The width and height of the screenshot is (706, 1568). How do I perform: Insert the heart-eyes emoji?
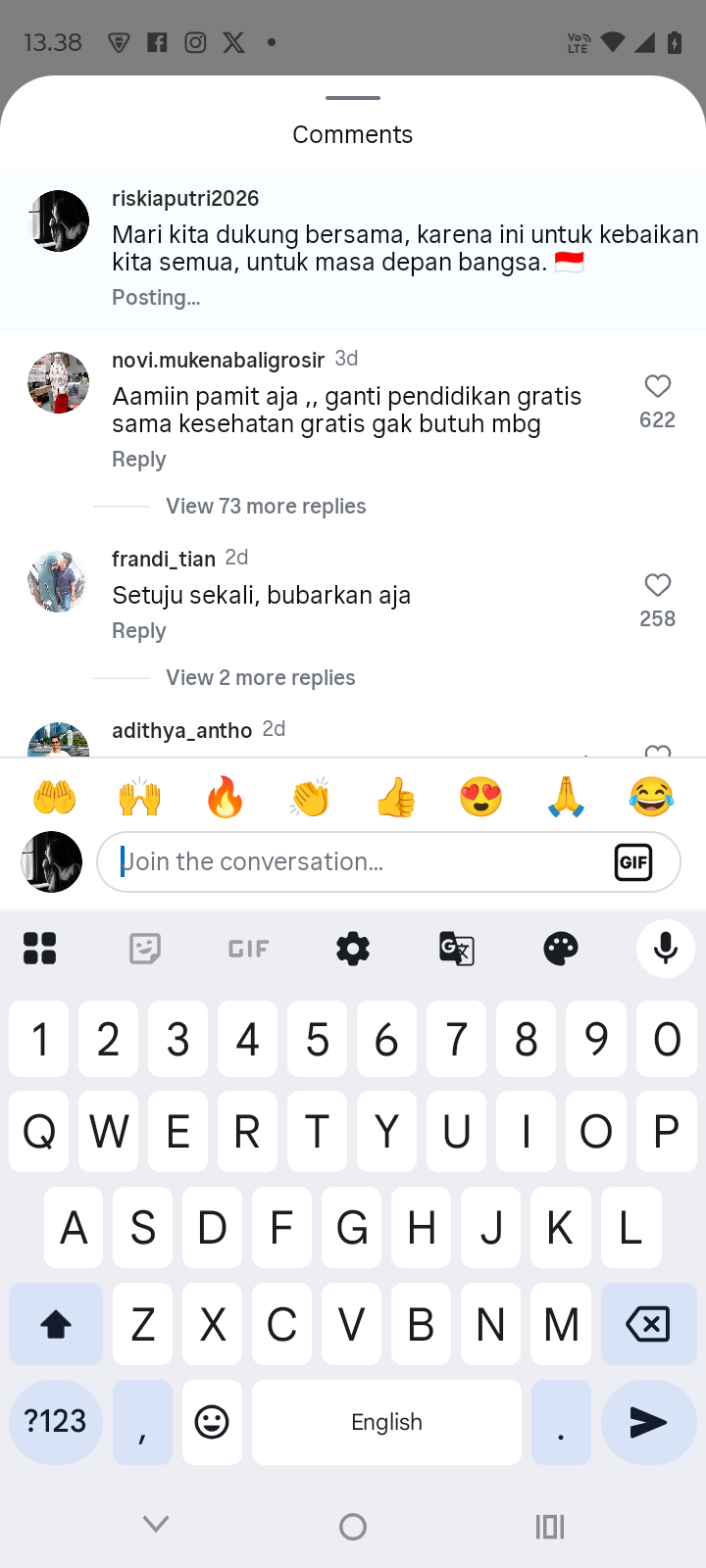[480, 797]
